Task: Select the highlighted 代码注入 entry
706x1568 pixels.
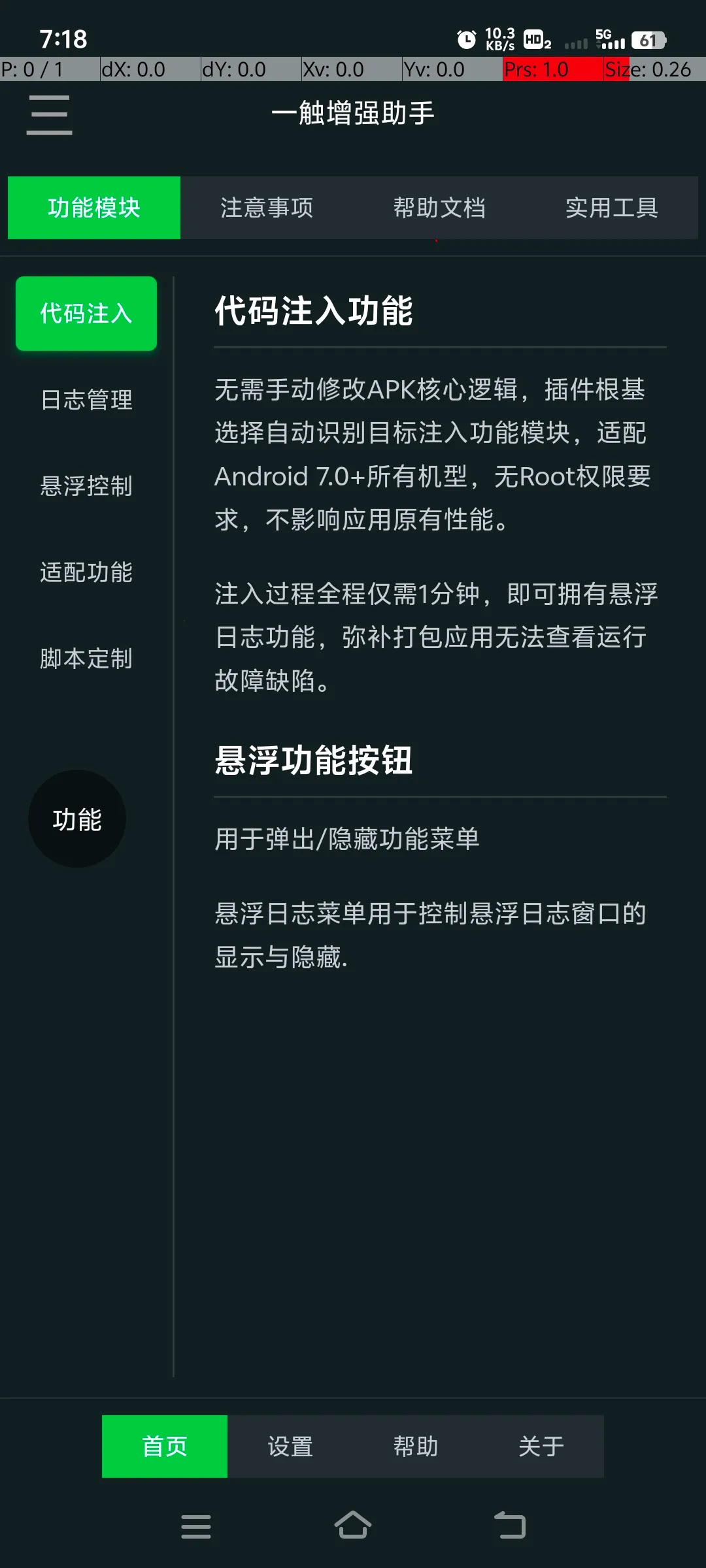Action: tap(86, 314)
